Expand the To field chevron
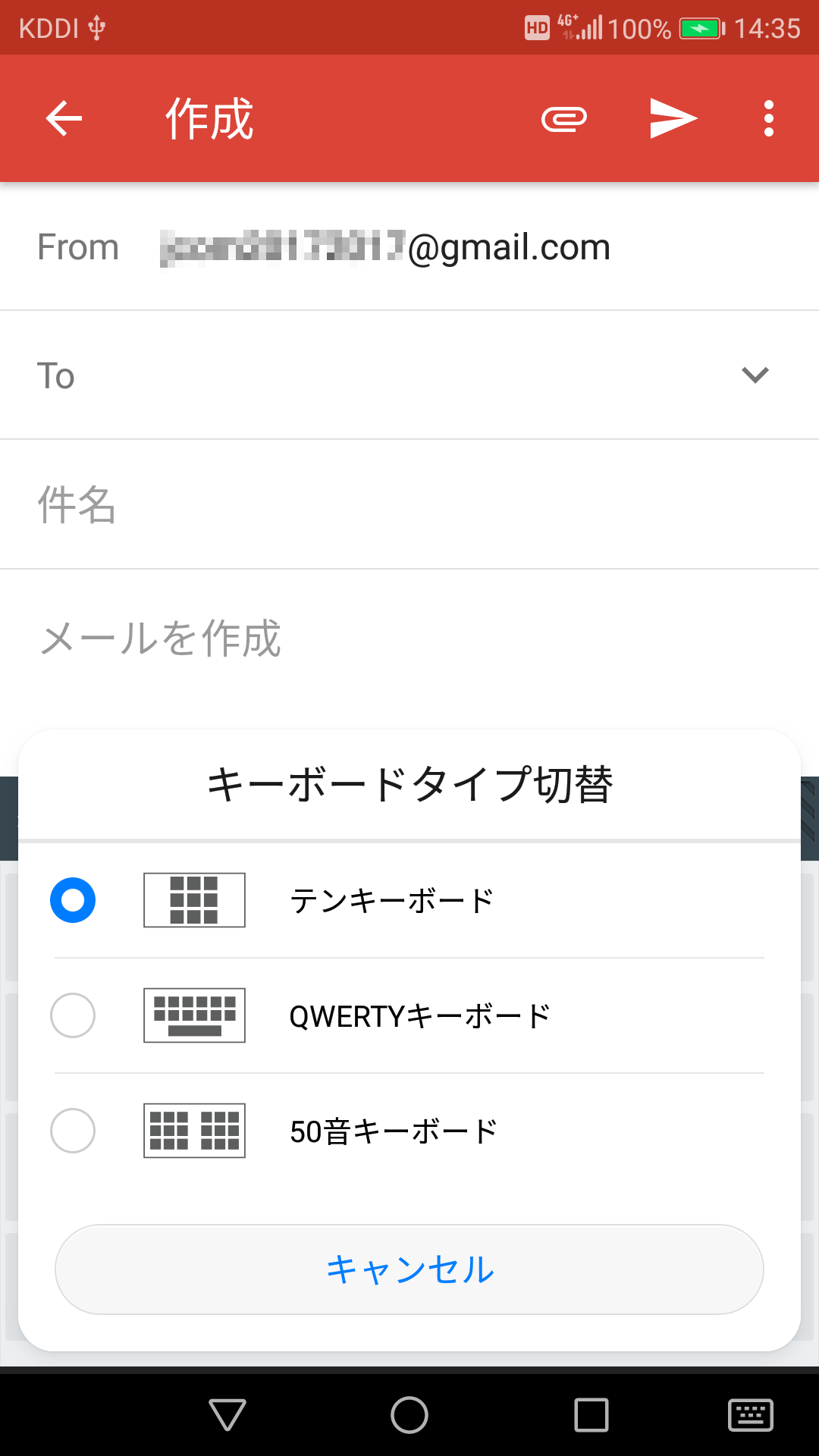 point(755,375)
